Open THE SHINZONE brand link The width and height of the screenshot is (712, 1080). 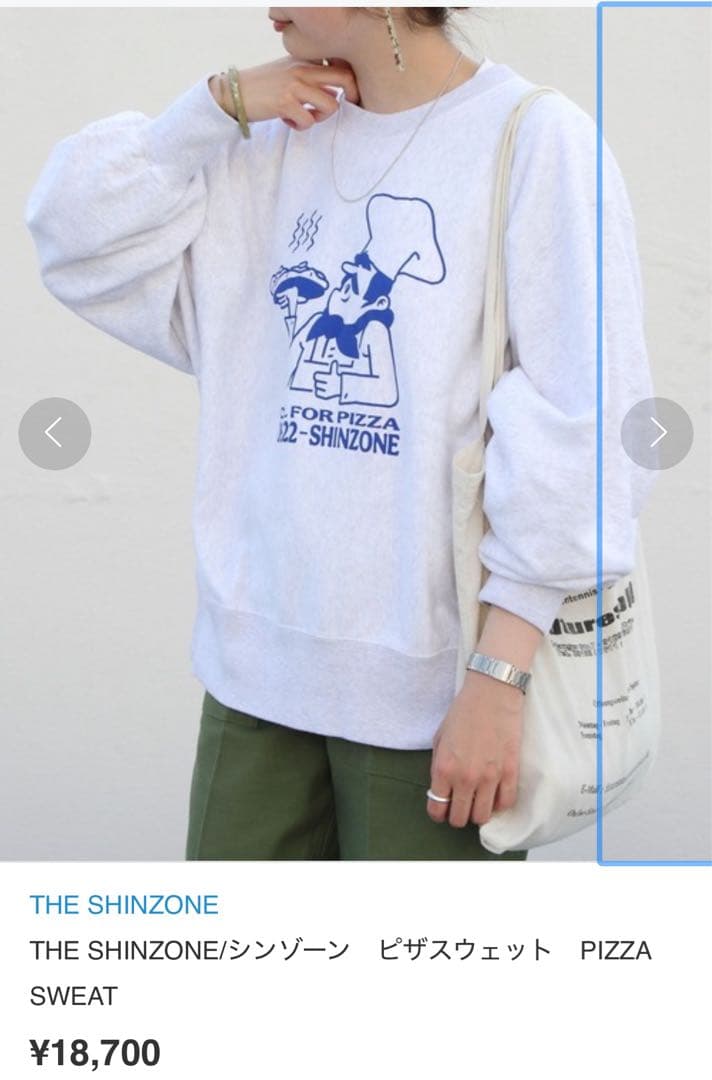tap(124, 905)
